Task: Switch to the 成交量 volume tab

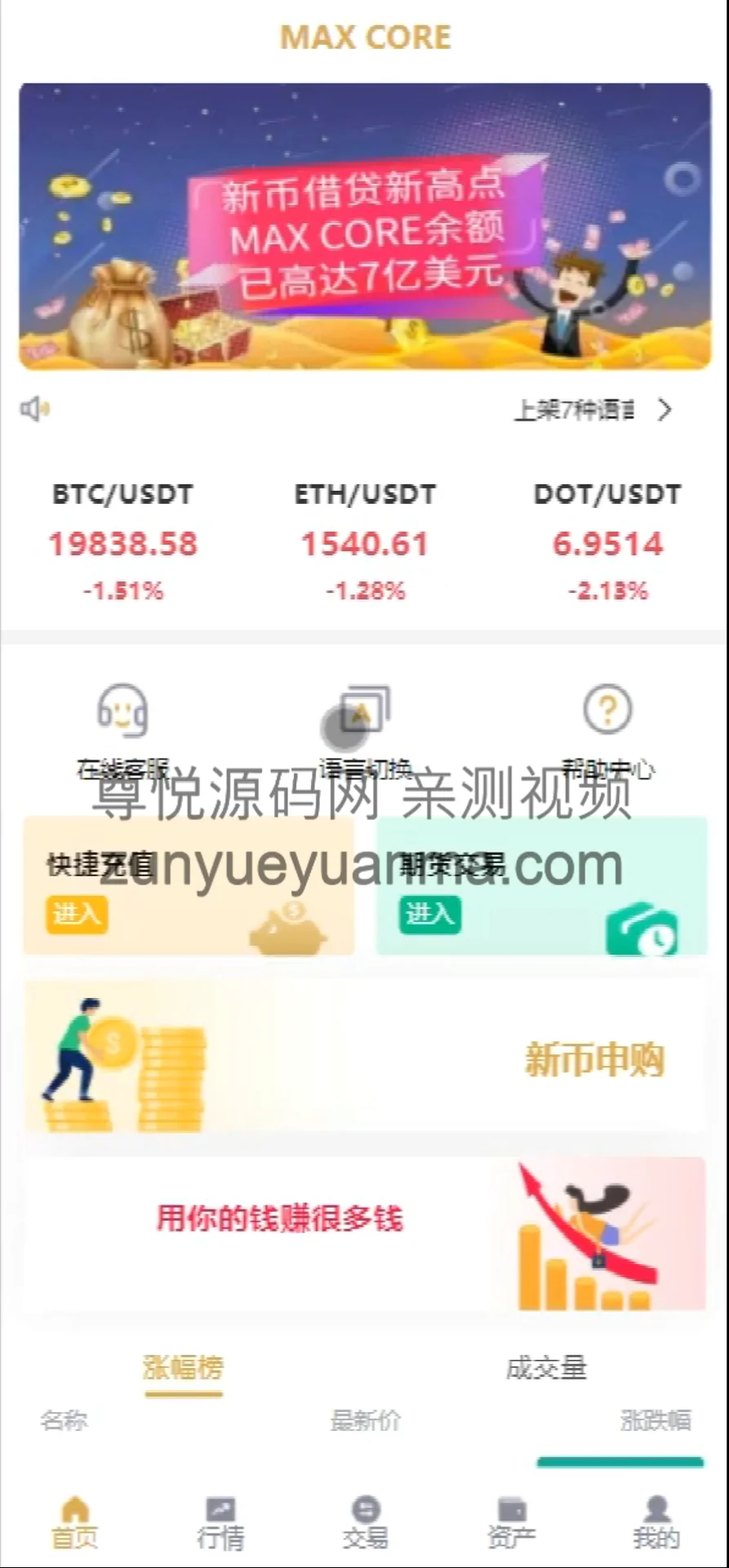Action: pyautogui.click(x=546, y=1367)
